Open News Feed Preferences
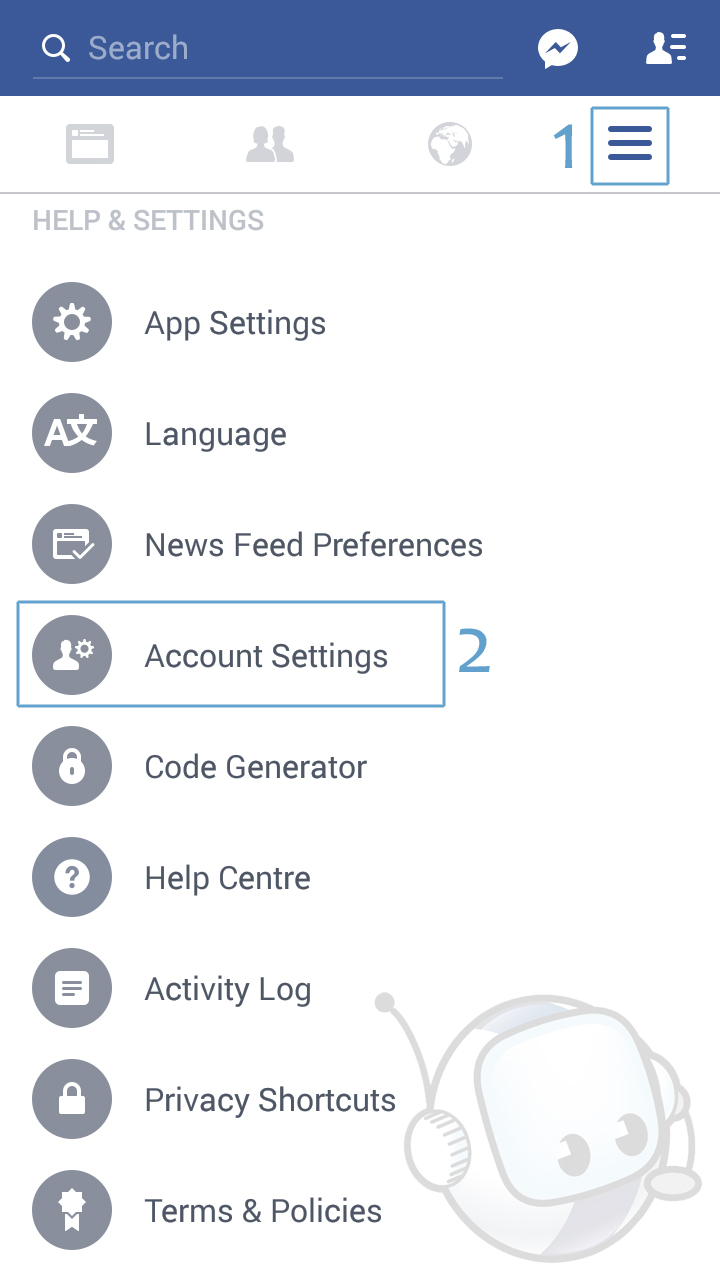This screenshot has height=1280, width=720. coord(313,545)
